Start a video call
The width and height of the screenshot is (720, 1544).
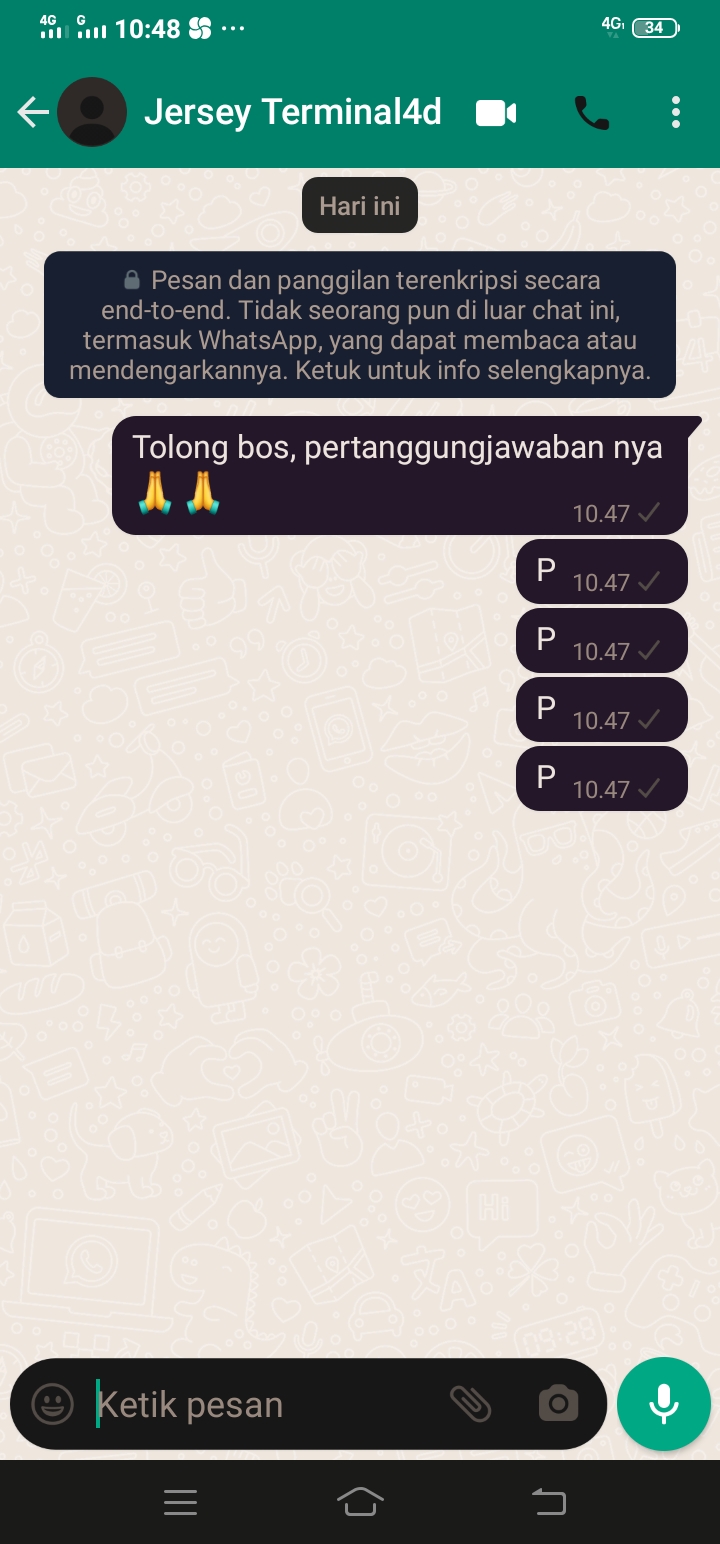(496, 113)
